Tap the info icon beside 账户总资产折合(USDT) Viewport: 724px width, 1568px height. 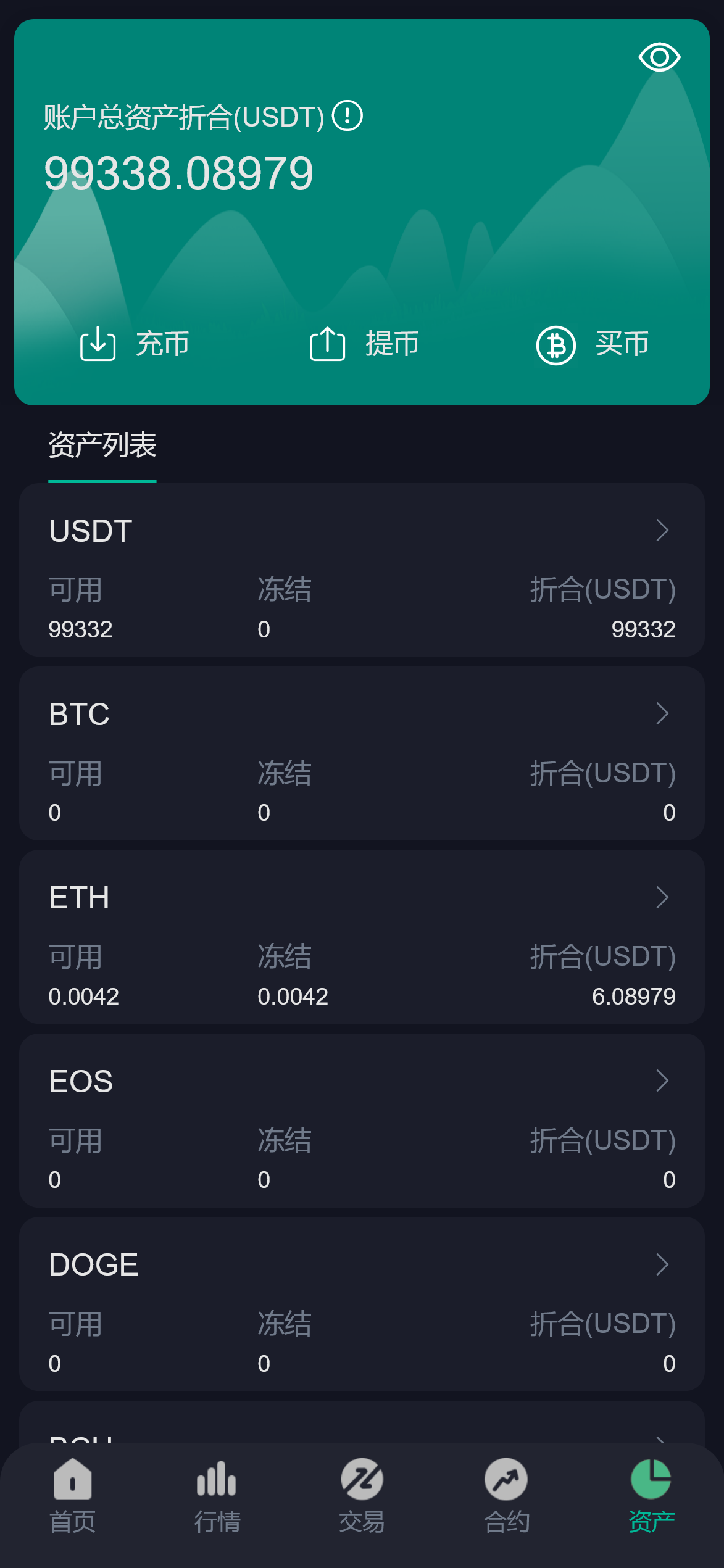pyautogui.click(x=347, y=116)
